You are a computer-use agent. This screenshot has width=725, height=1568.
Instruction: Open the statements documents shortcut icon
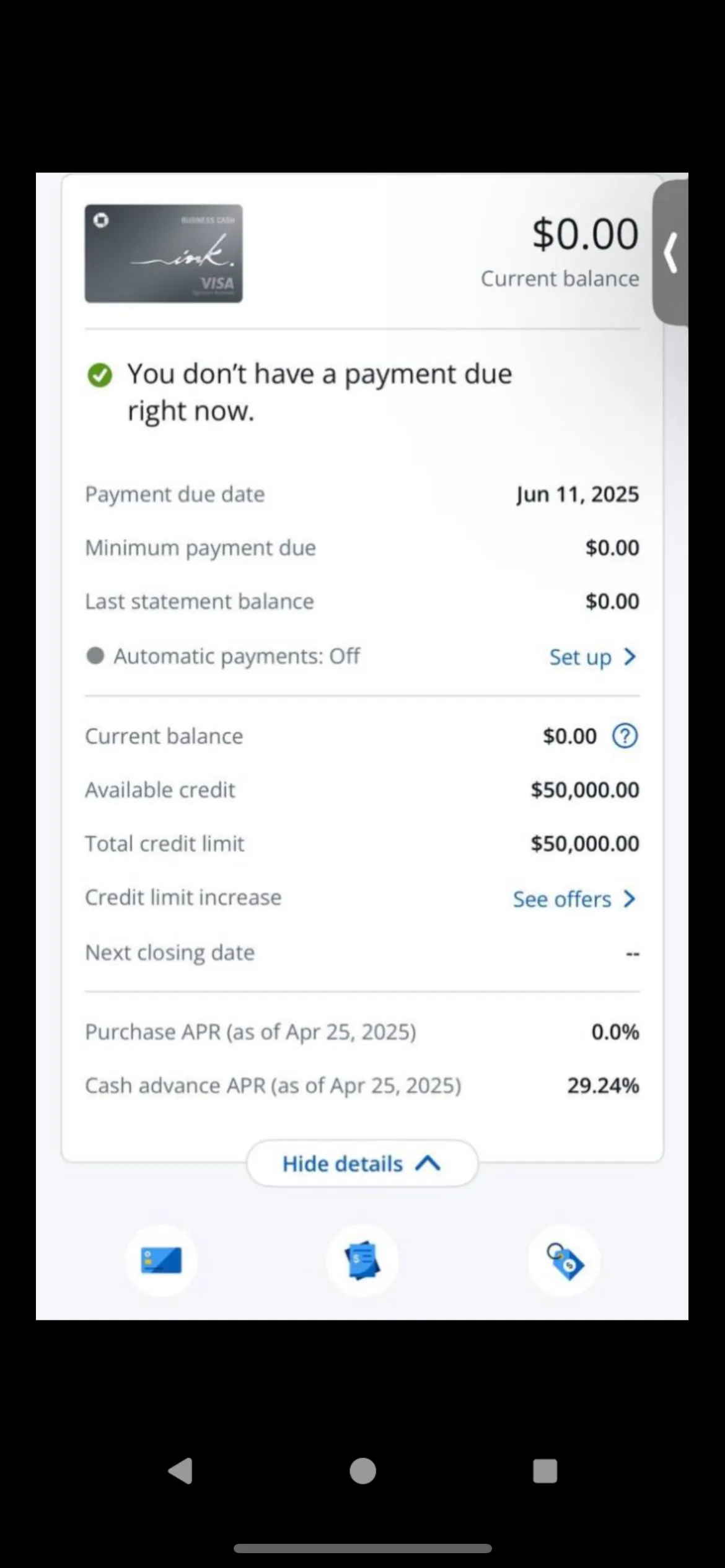362,1260
